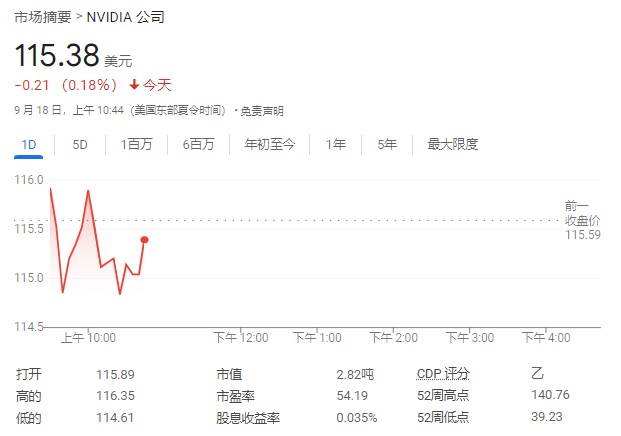Switch to the 6百万 range tab

(198, 144)
